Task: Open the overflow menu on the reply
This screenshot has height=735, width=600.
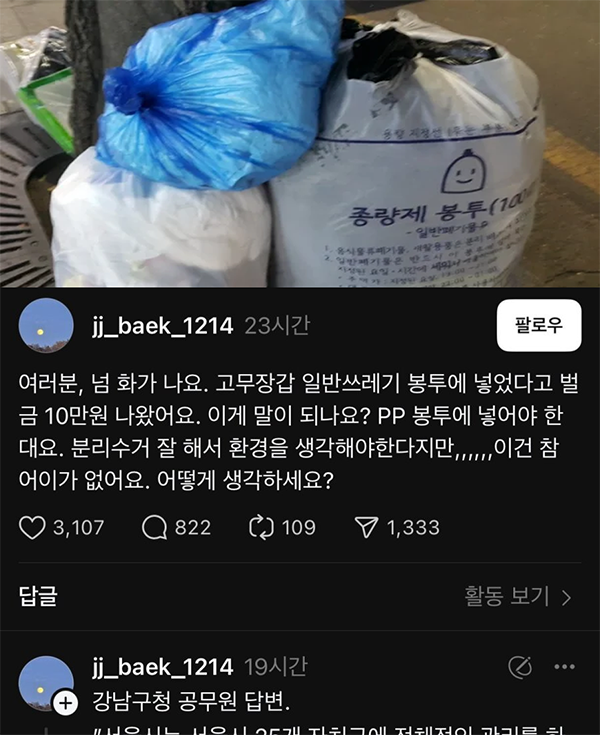Action: tap(564, 666)
